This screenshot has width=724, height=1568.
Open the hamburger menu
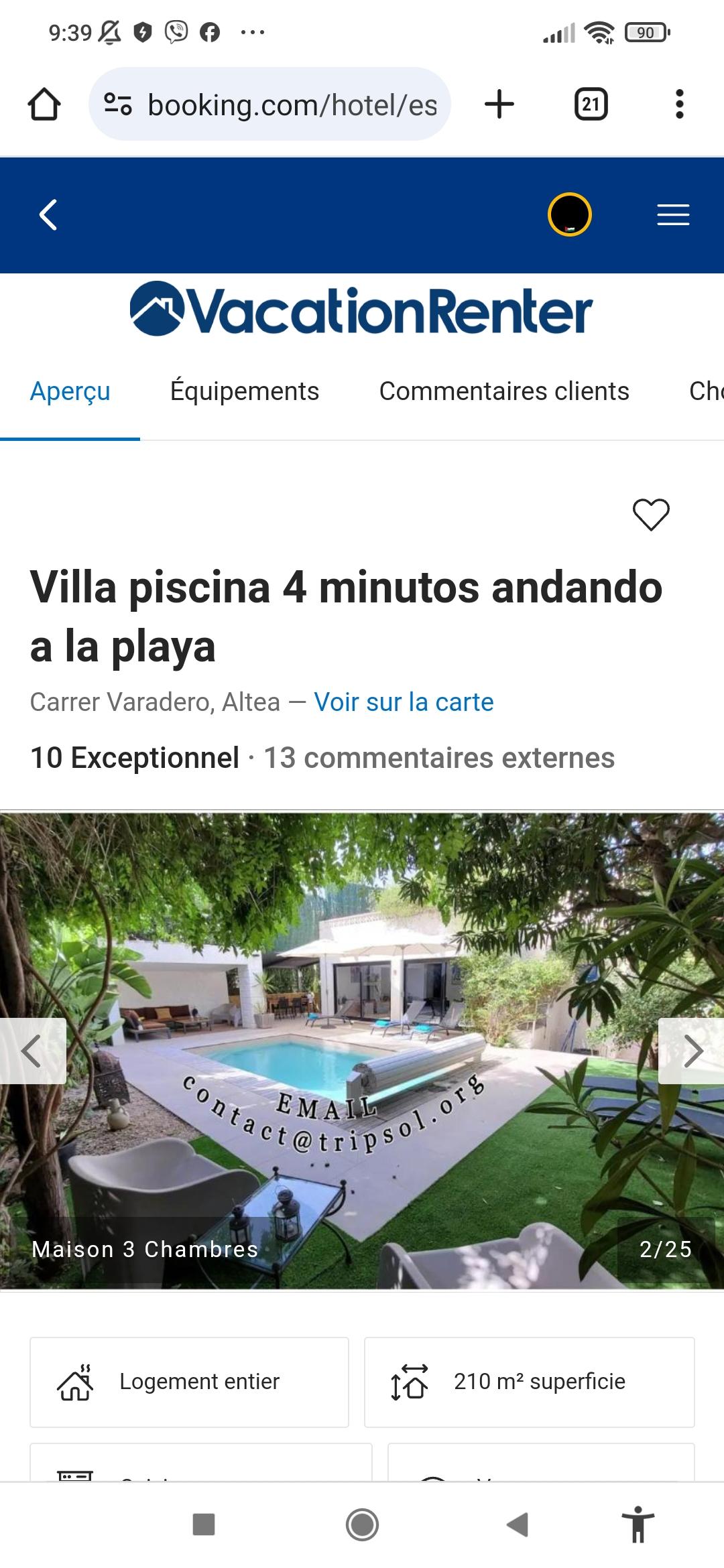click(673, 215)
